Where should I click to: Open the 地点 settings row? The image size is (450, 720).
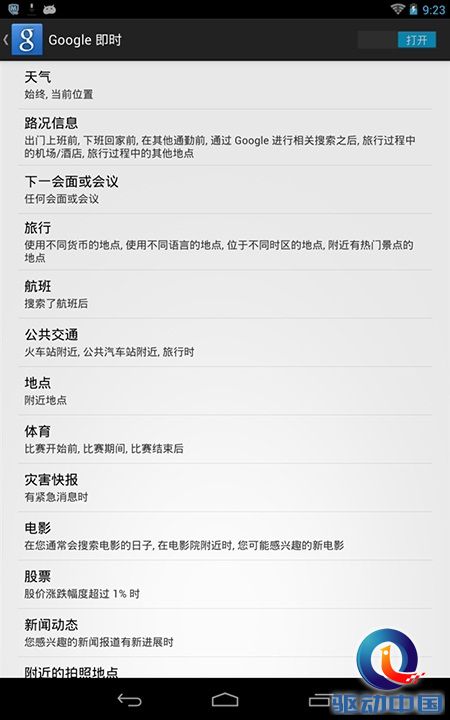coord(225,391)
